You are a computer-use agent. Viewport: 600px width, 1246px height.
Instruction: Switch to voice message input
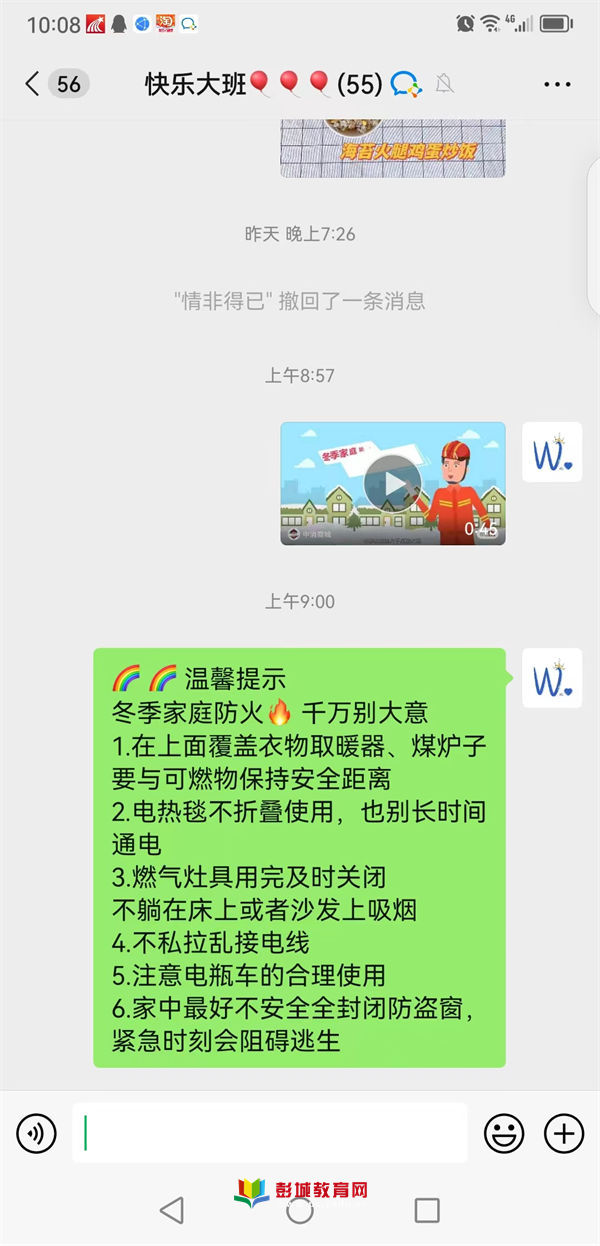pos(37,1133)
